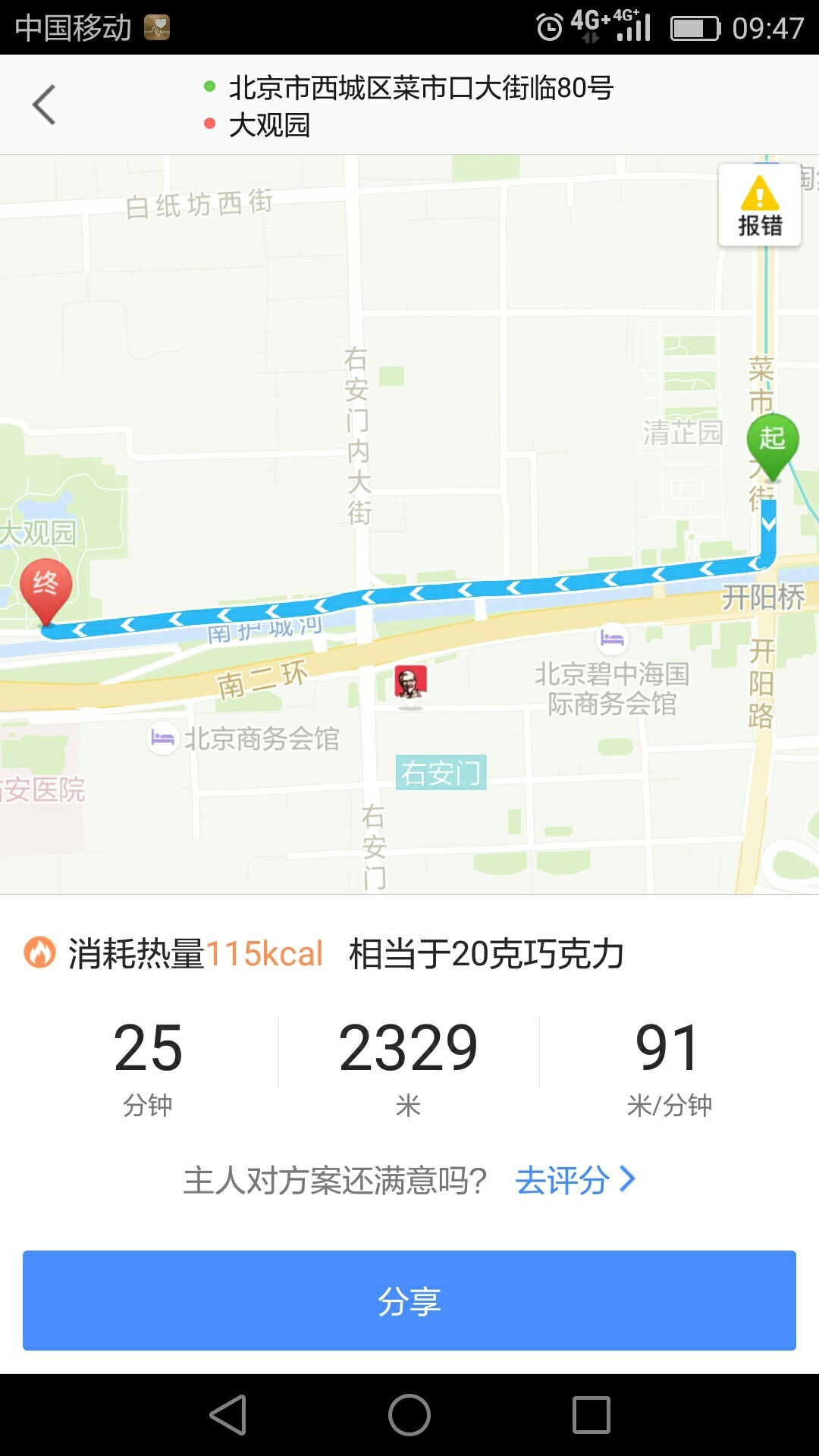
Task: Share the route with 分享 button
Action: [x=409, y=1300]
